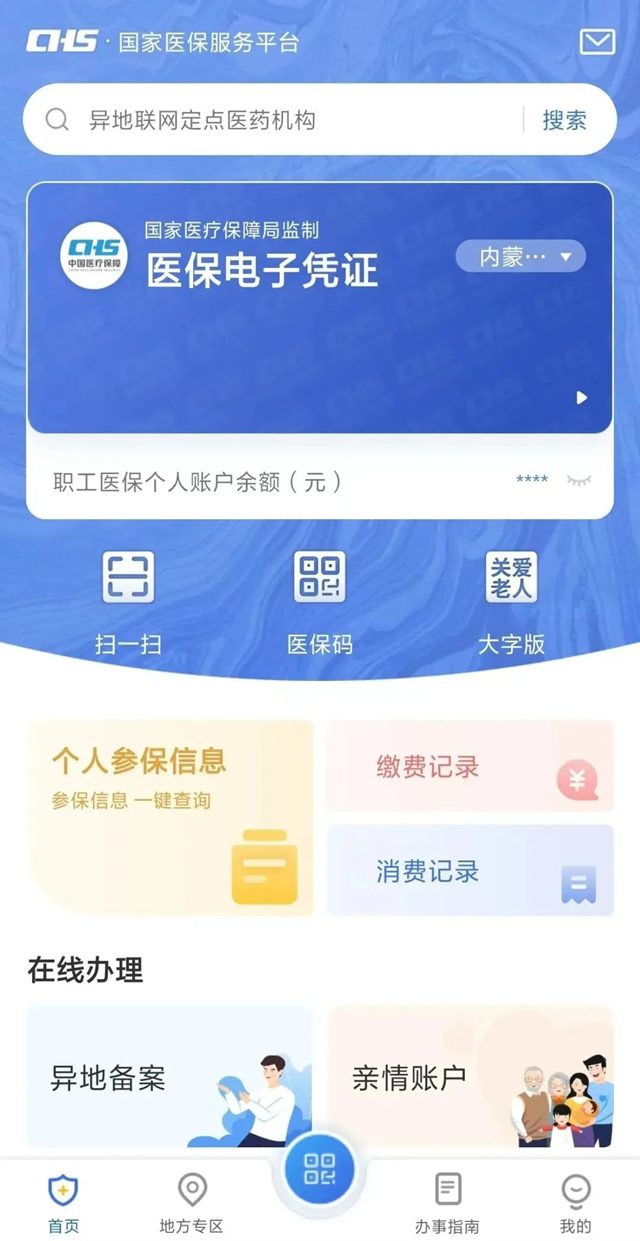Tap the center QR code button
The height and width of the screenshot is (1241, 640).
320,1169
